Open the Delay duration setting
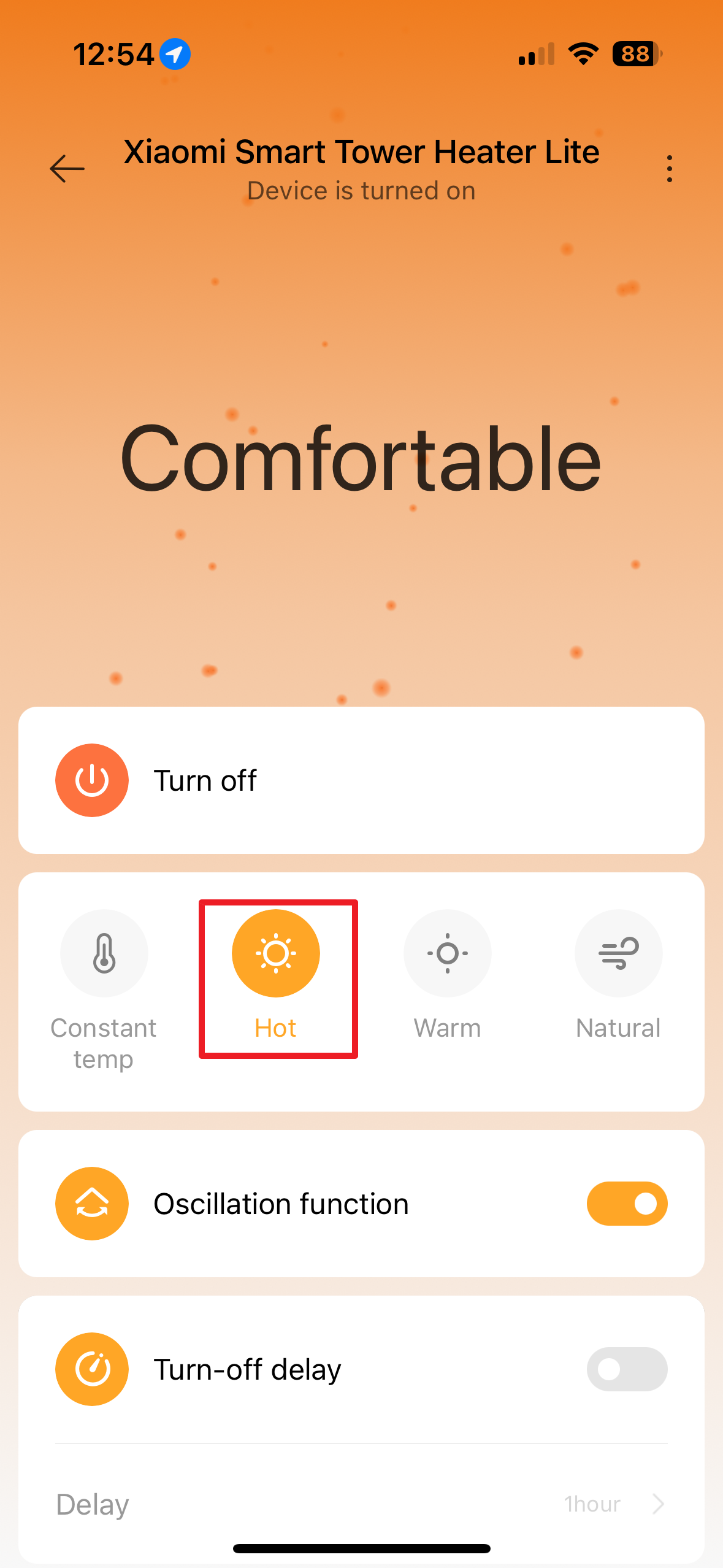The width and height of the screenshot is (723, 1568). [613, 1504]
